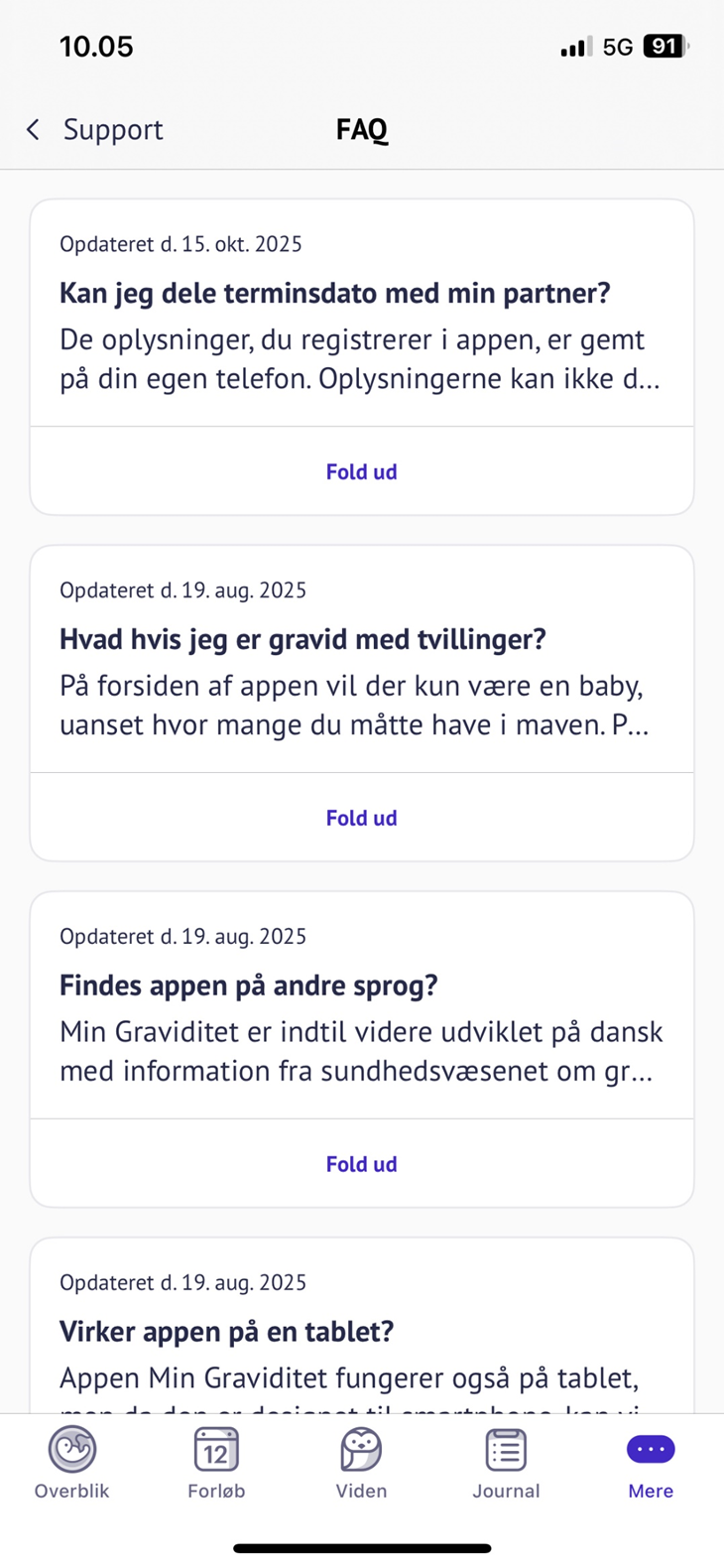This screenshot has width=724, height=1568.
Task: Go back to Support via its label
Action: pyautogui.click(x=113, y=129)
